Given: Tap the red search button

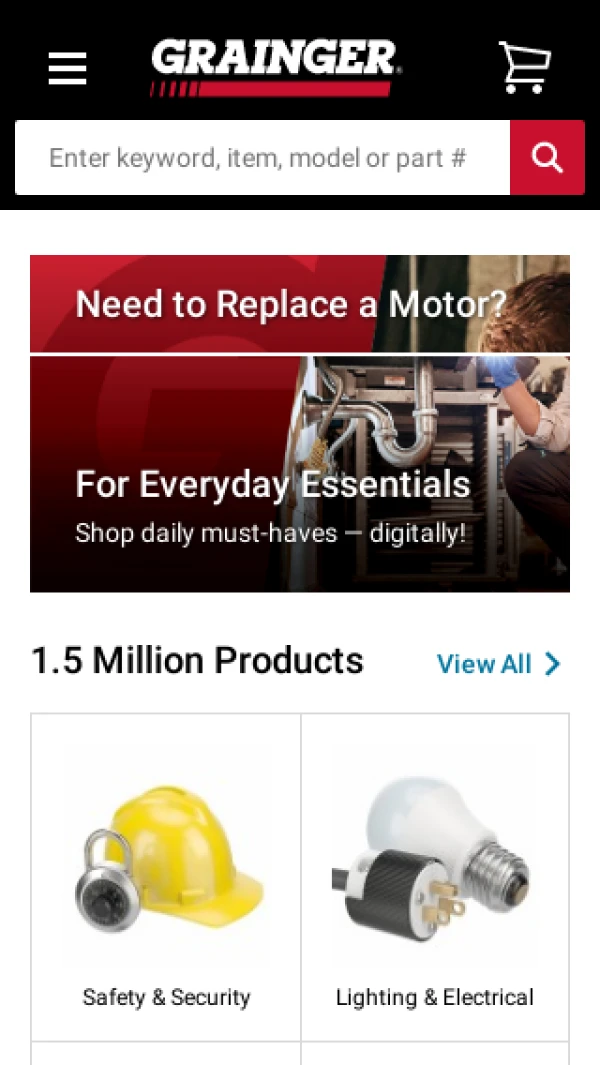Looking at the screenshot, I should click(547, 158).
